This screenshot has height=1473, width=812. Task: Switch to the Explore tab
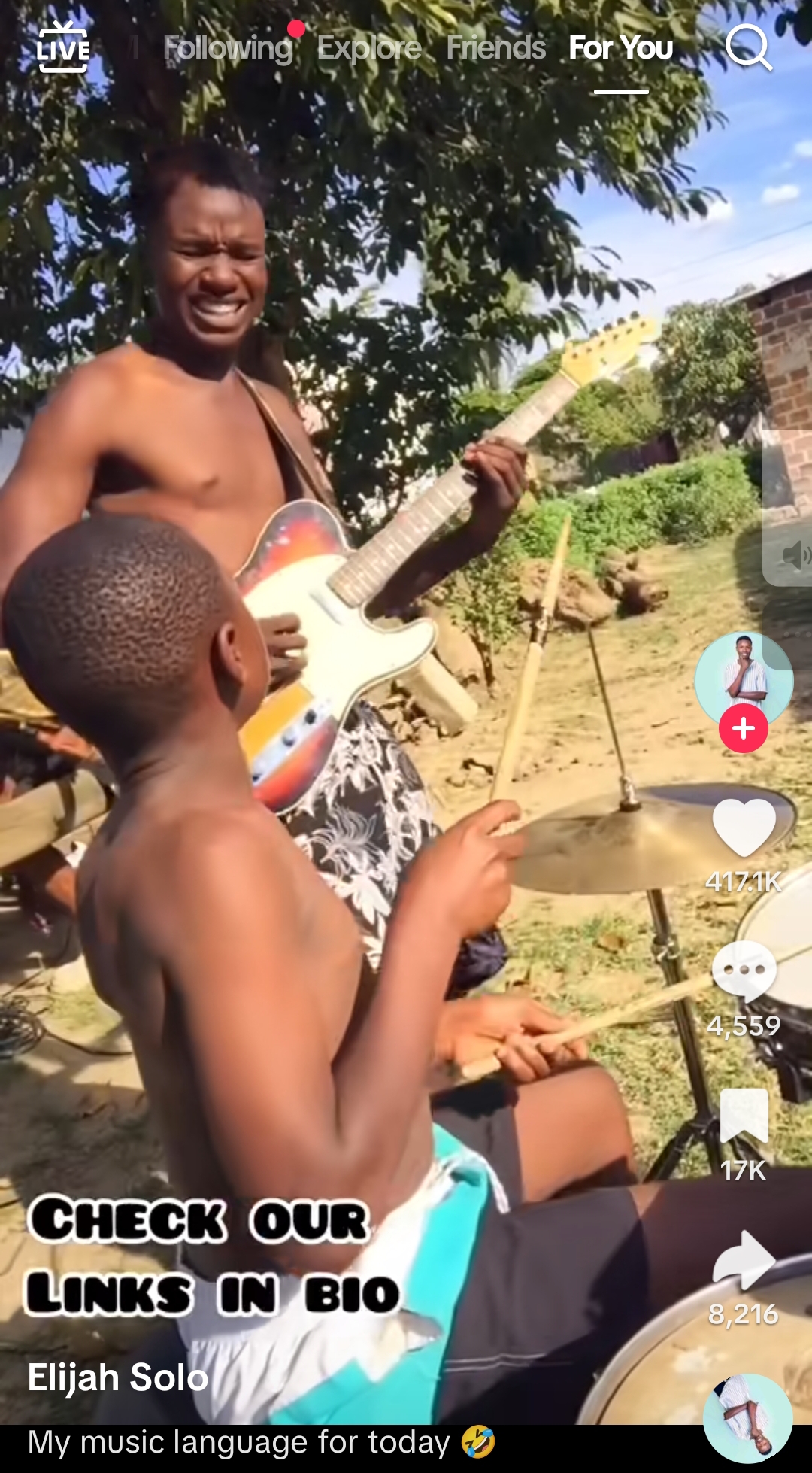point(369,48)
